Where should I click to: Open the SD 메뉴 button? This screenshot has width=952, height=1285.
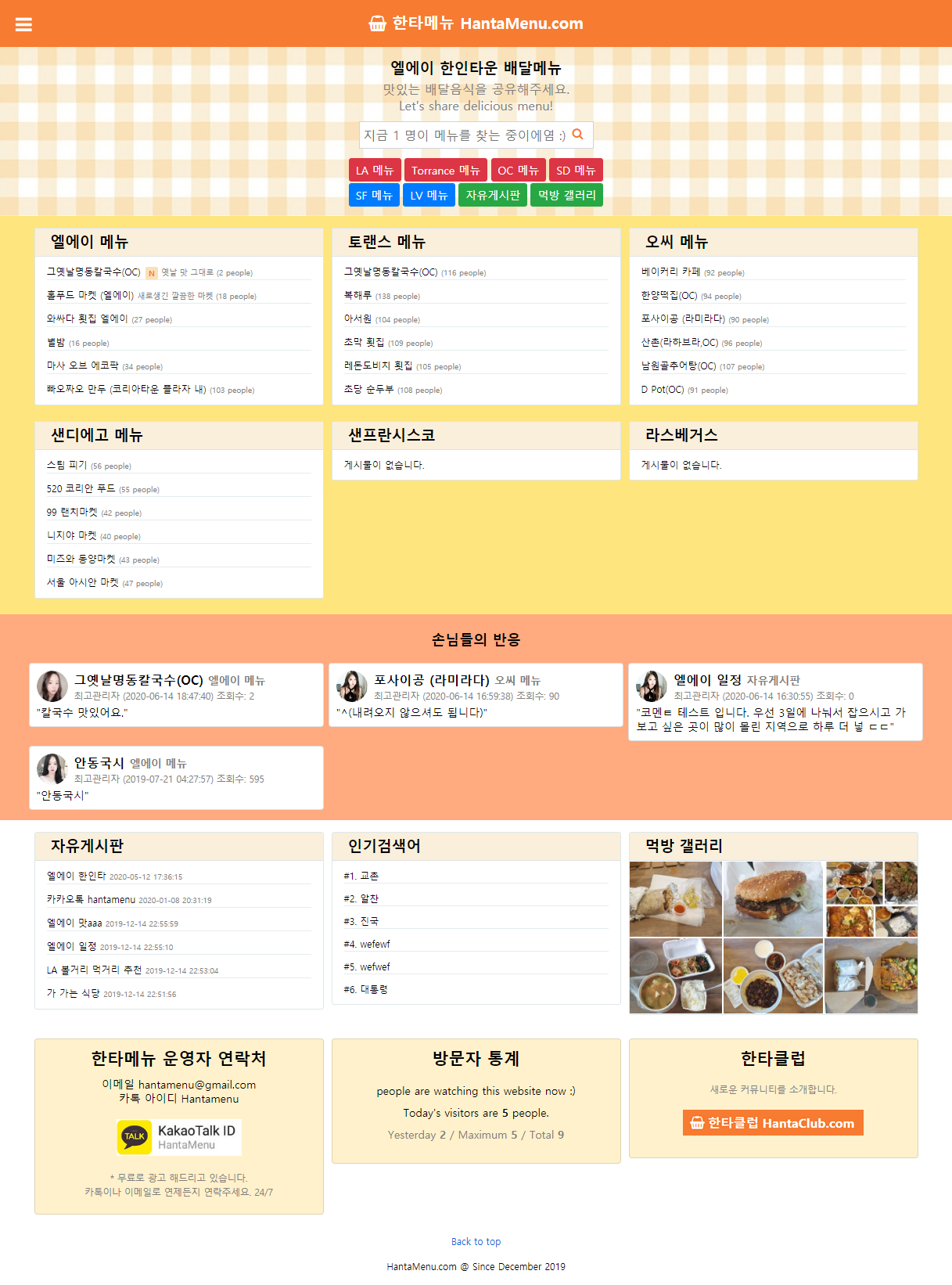(x=575, y=171)
